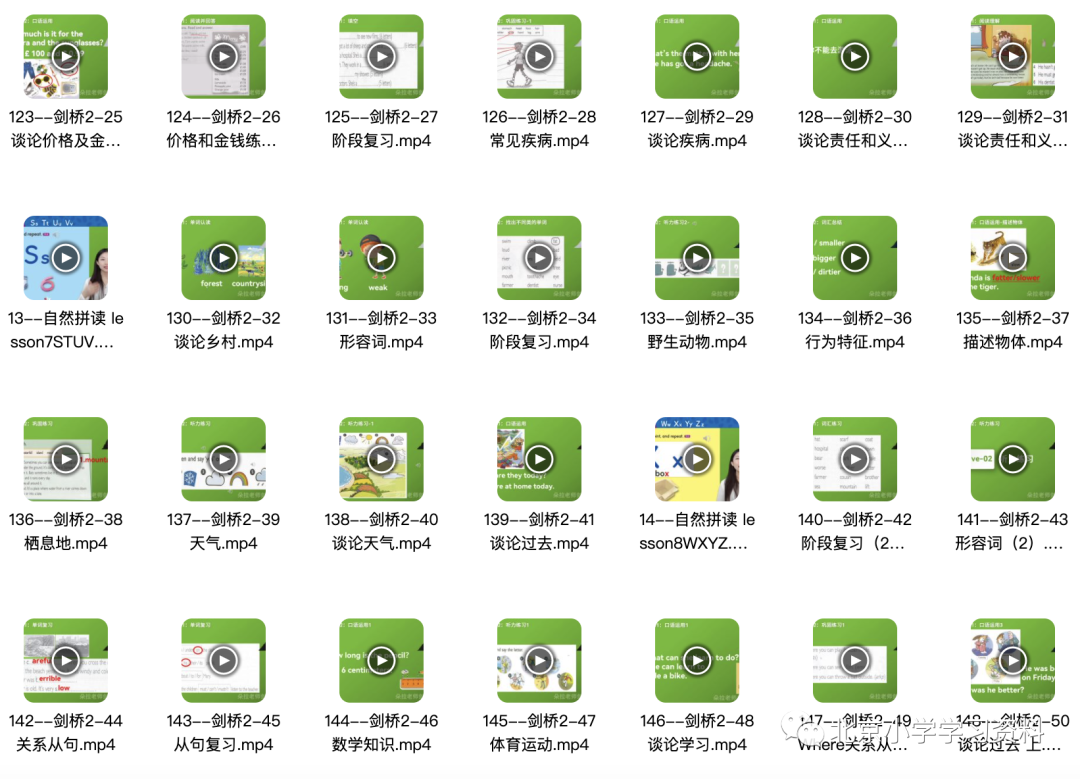1080x779 pixels.
Task: Play 137 剑桥2-39 天气.mp4
Action: [x=223, y=460]
